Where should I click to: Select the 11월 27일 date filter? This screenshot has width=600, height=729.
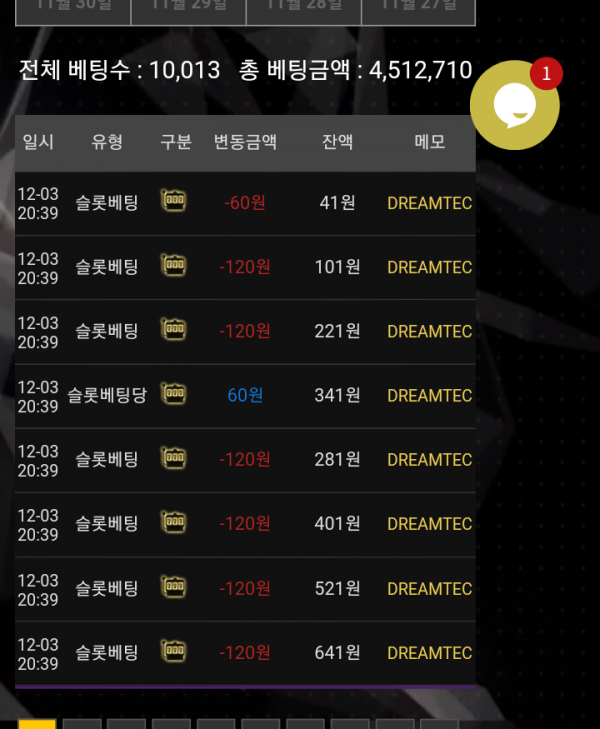tap(418, 9)
